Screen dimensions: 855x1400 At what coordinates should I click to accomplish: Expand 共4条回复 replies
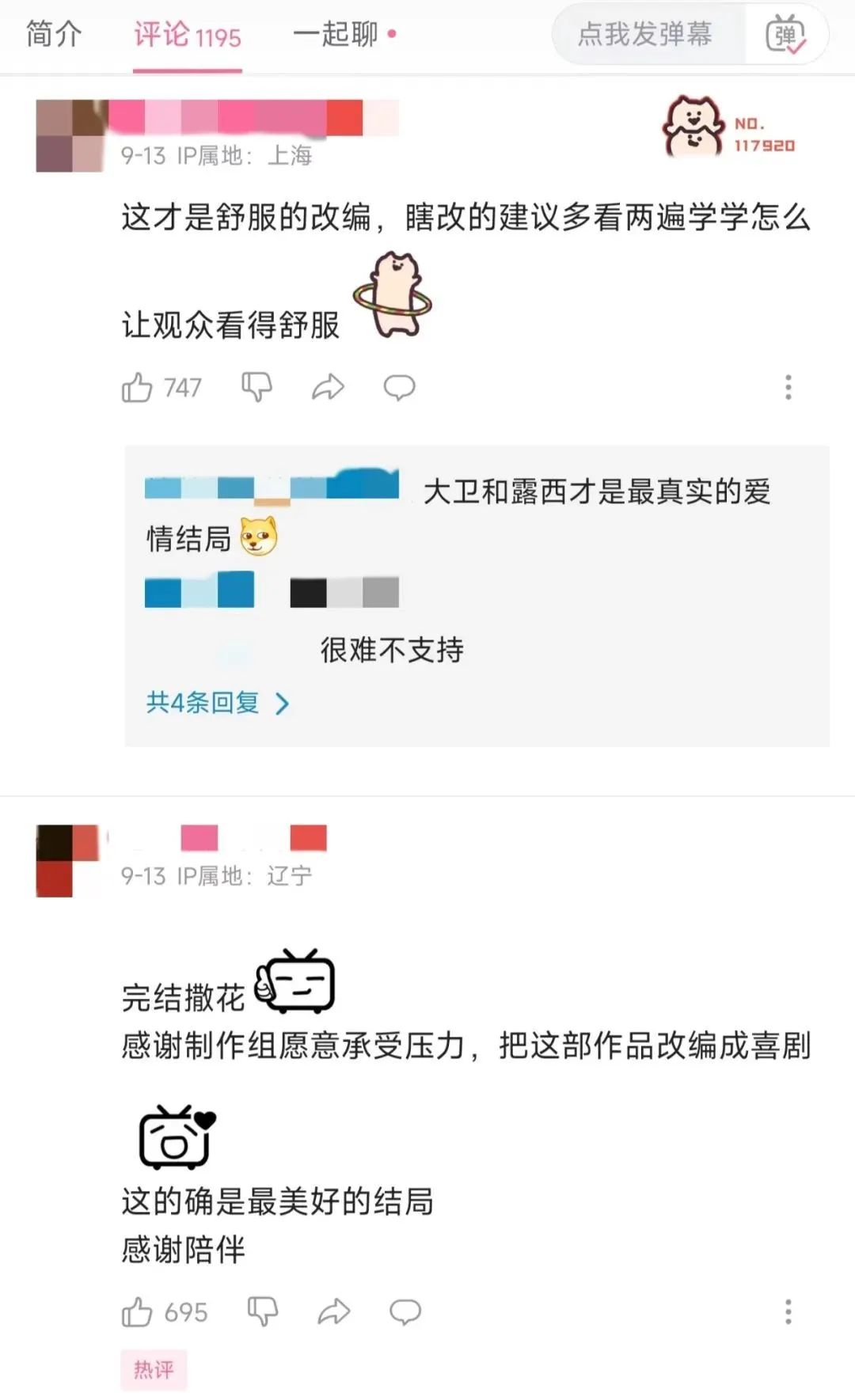tap(218, 703)
